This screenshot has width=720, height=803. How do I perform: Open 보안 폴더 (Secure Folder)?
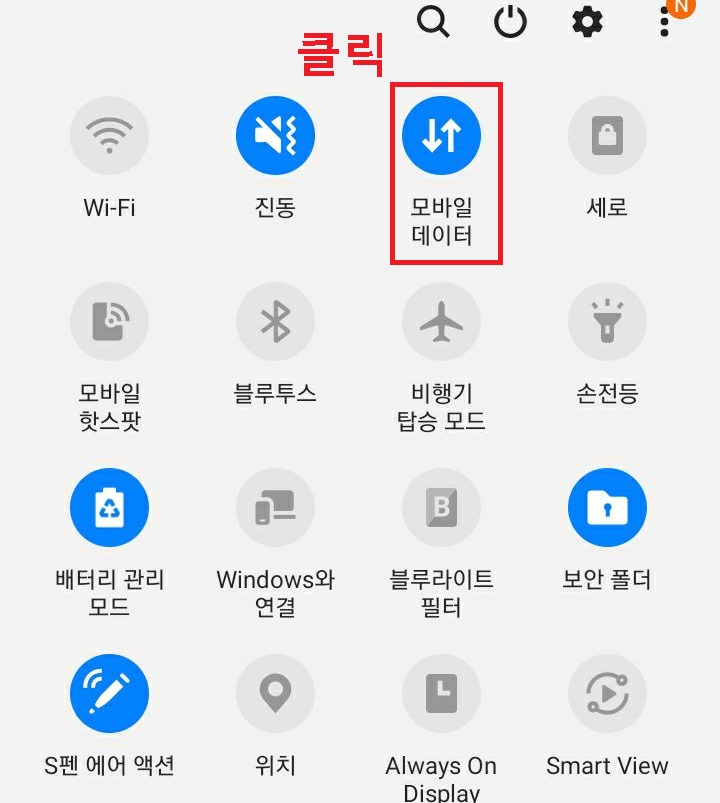(x=608, y=507)
